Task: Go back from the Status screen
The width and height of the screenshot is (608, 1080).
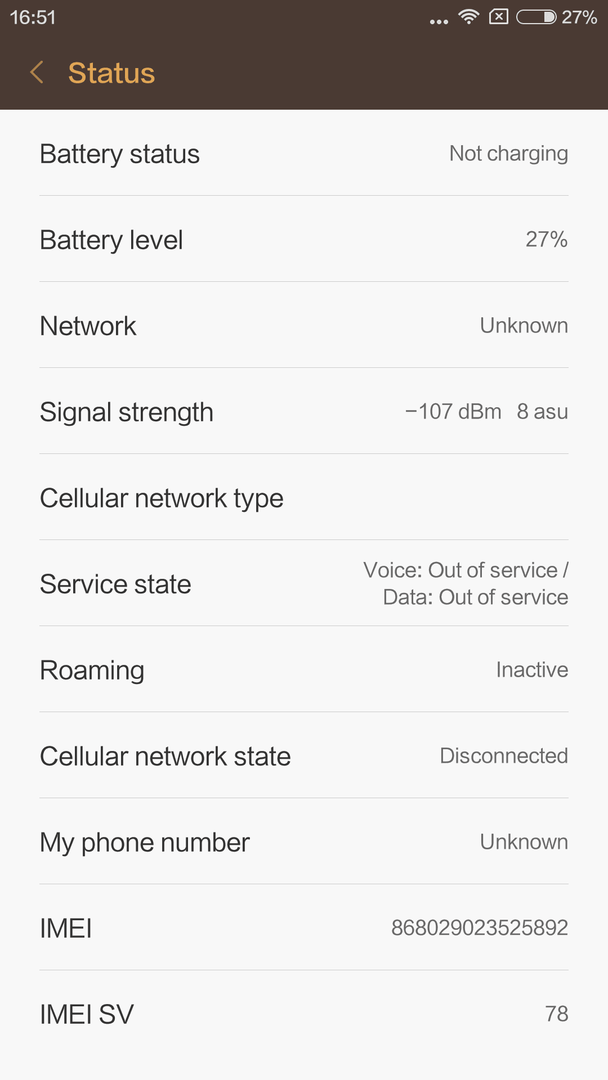Action: pos(37,72)
